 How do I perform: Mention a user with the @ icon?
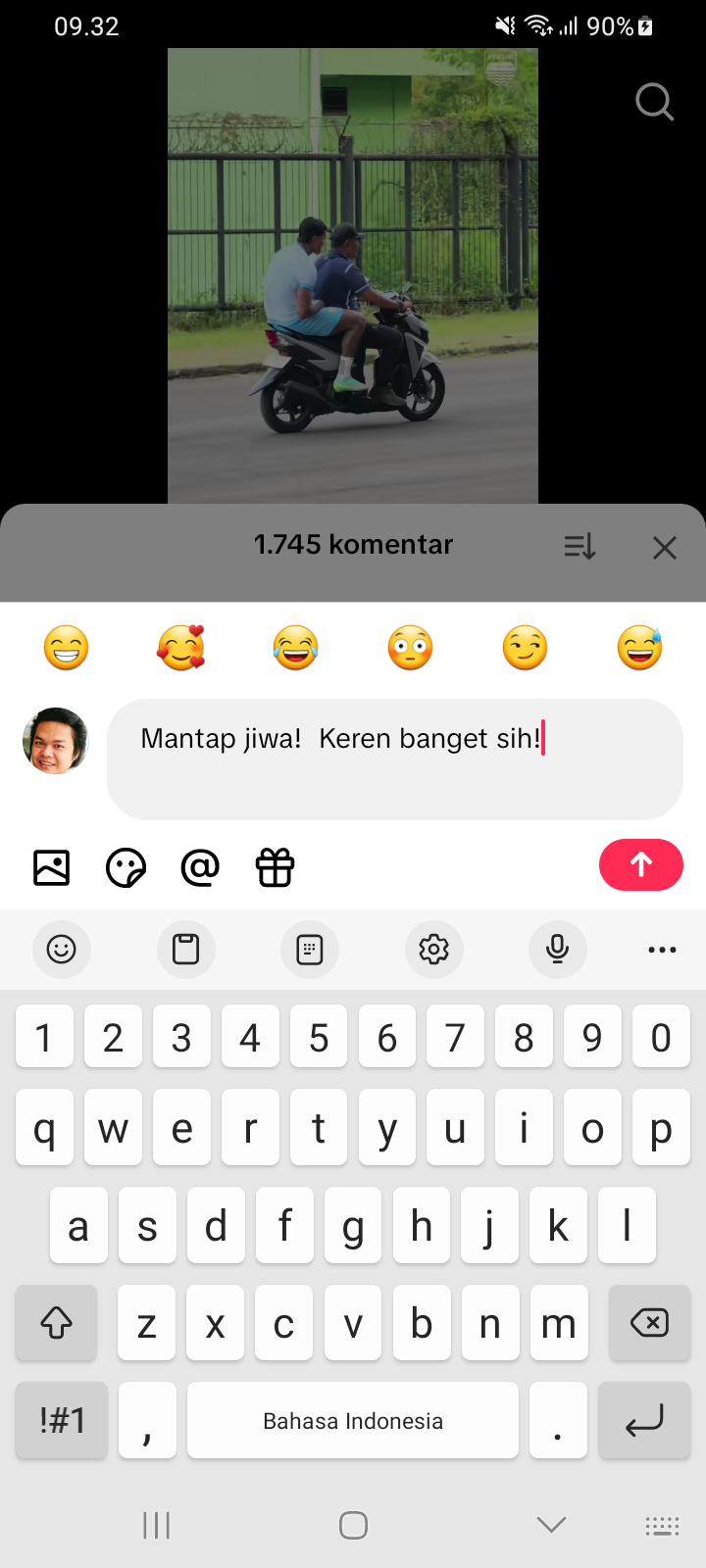click(x=200, y=867)
